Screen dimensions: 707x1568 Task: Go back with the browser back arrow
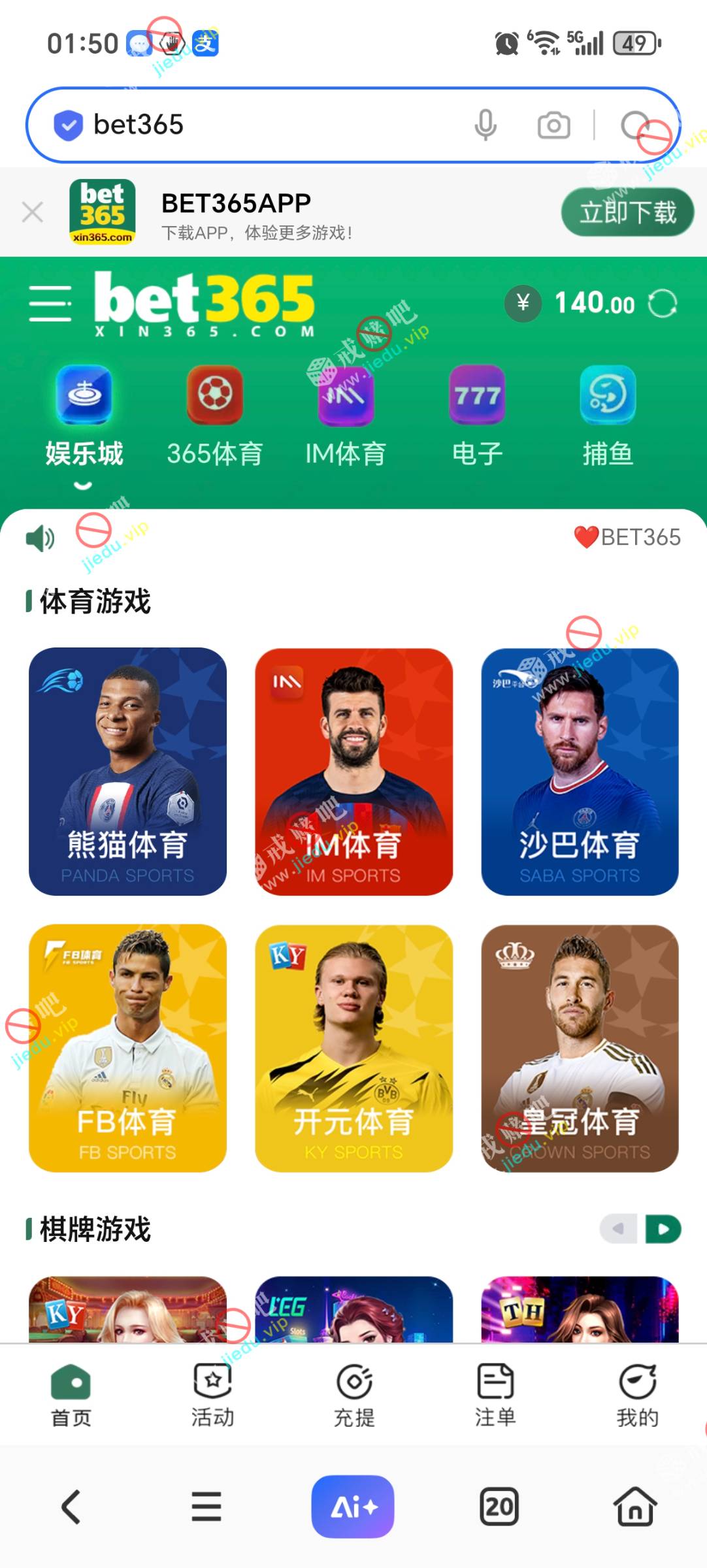click(x=71, y=1507)
